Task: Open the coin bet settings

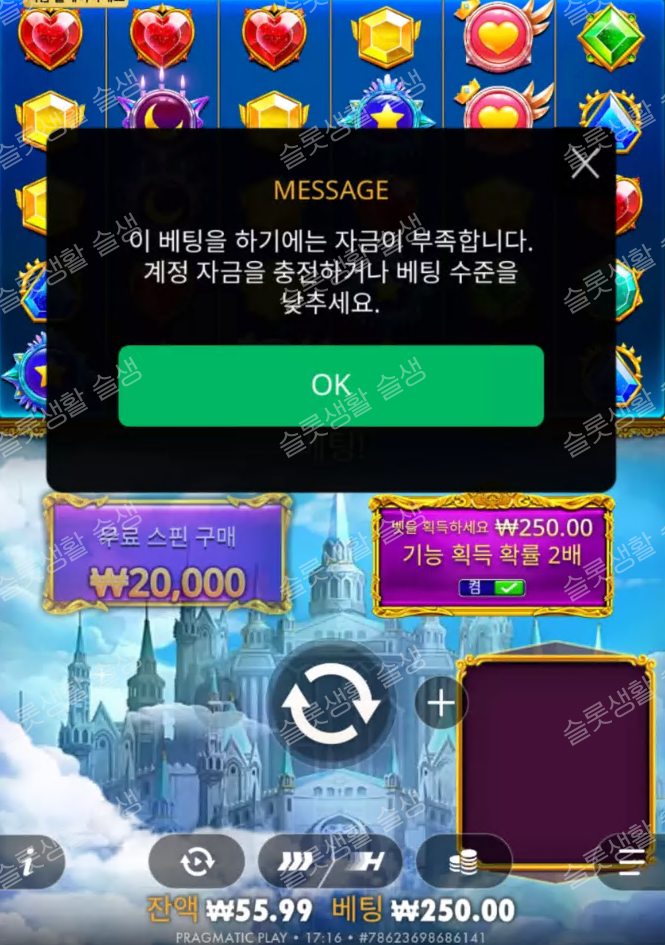Action: [462, 861]
